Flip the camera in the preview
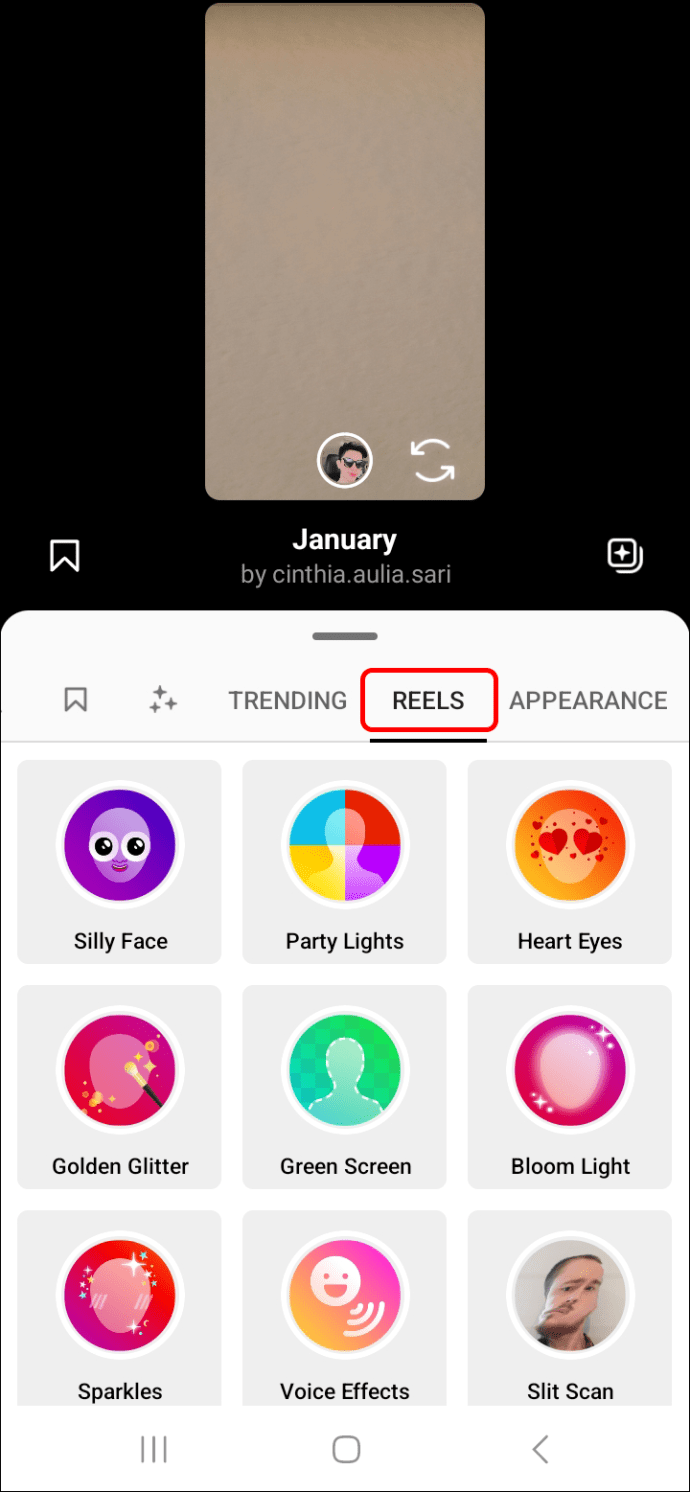Image resolution: width=690 pixels, height=1492 pixels. pos(433,461)
